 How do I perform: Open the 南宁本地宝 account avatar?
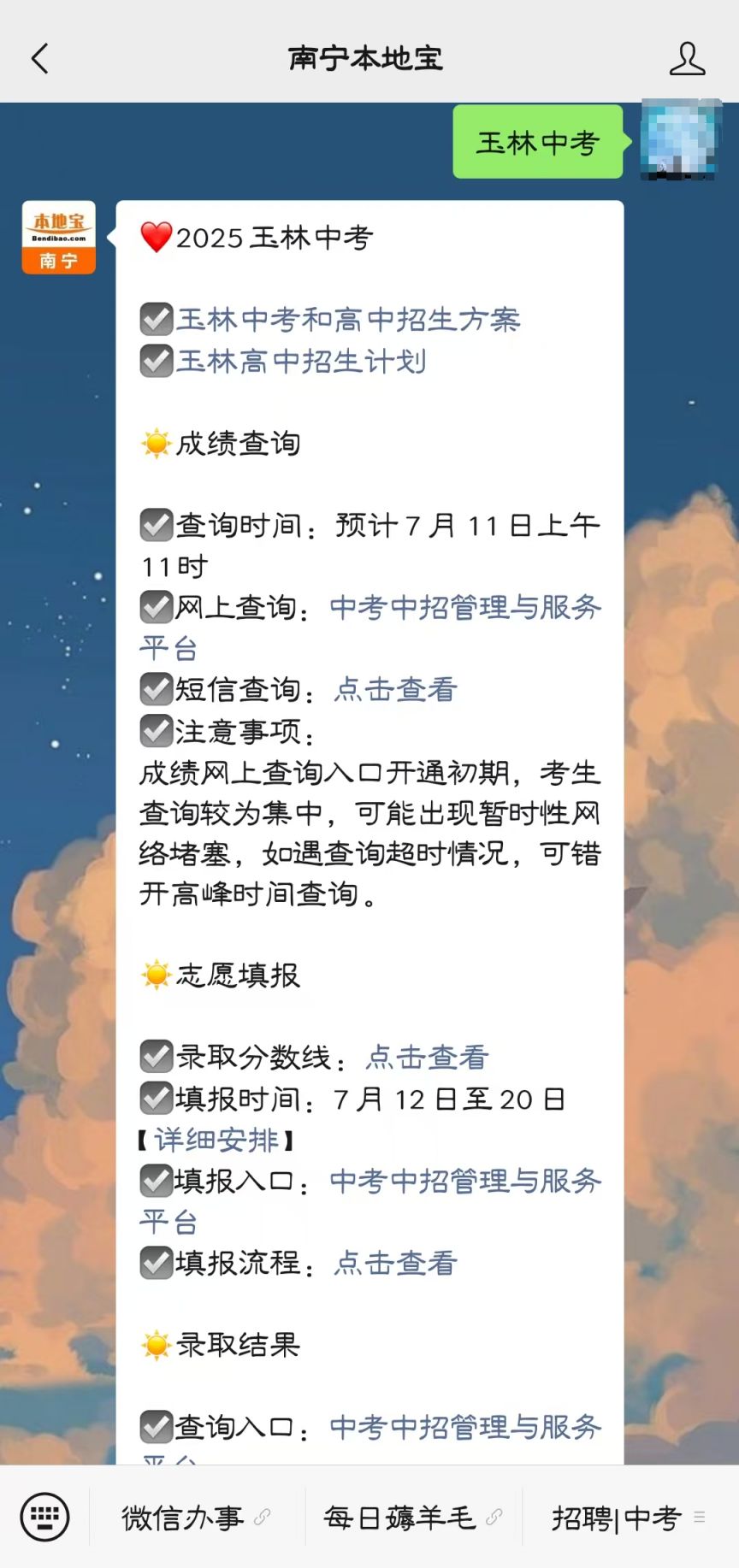point(59,237)
